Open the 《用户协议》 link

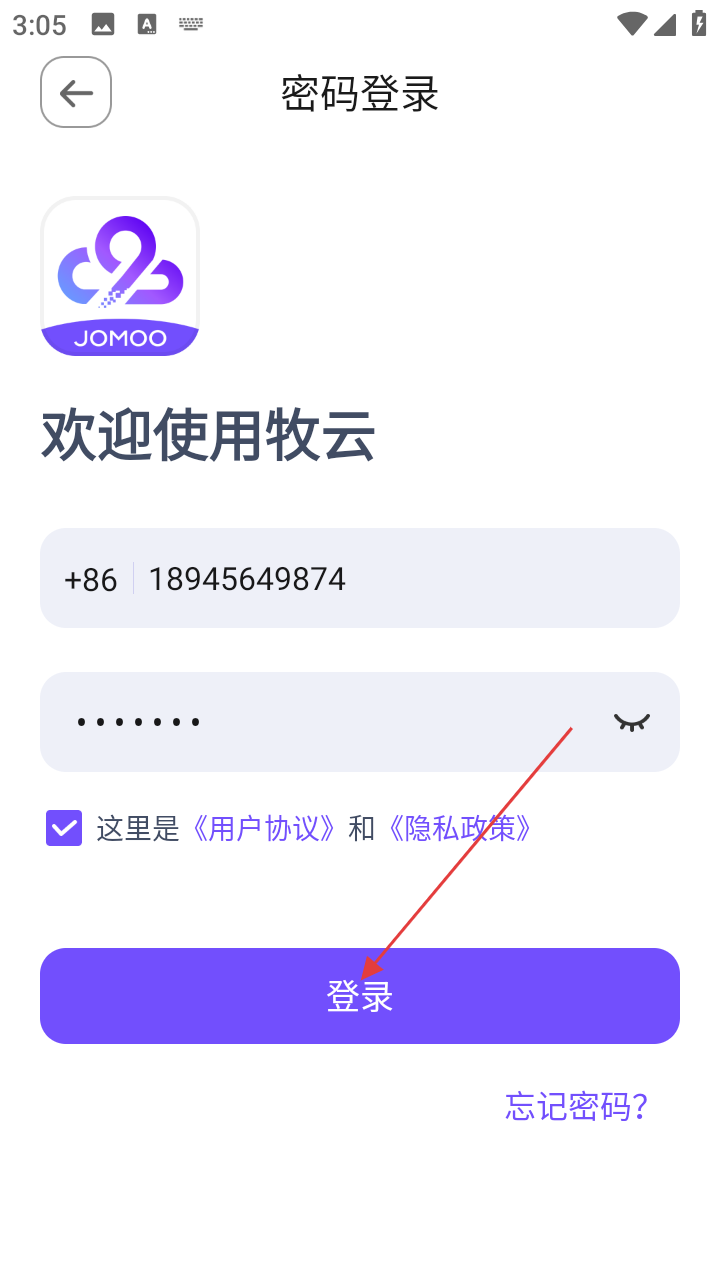coord(264,828)
